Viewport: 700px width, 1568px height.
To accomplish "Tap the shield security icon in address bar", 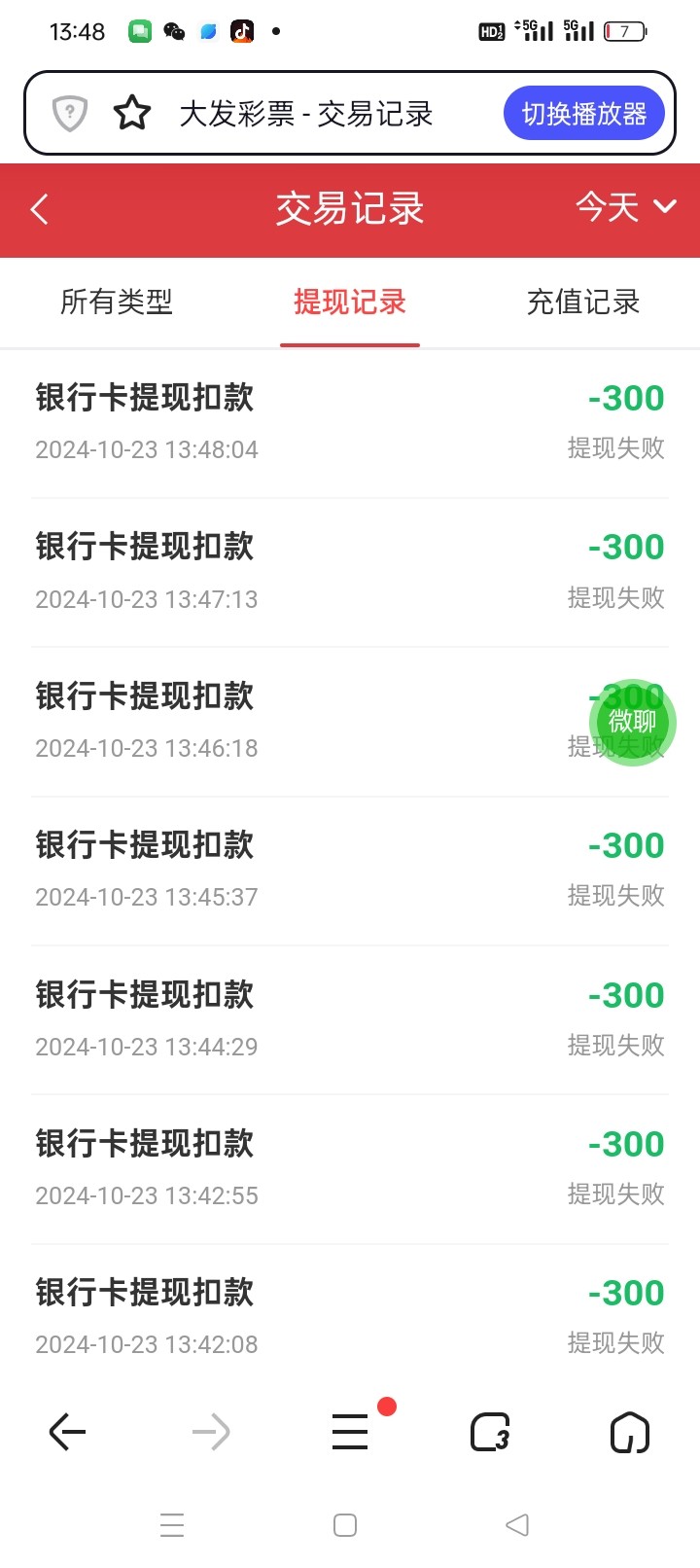I will coord(68,113).
